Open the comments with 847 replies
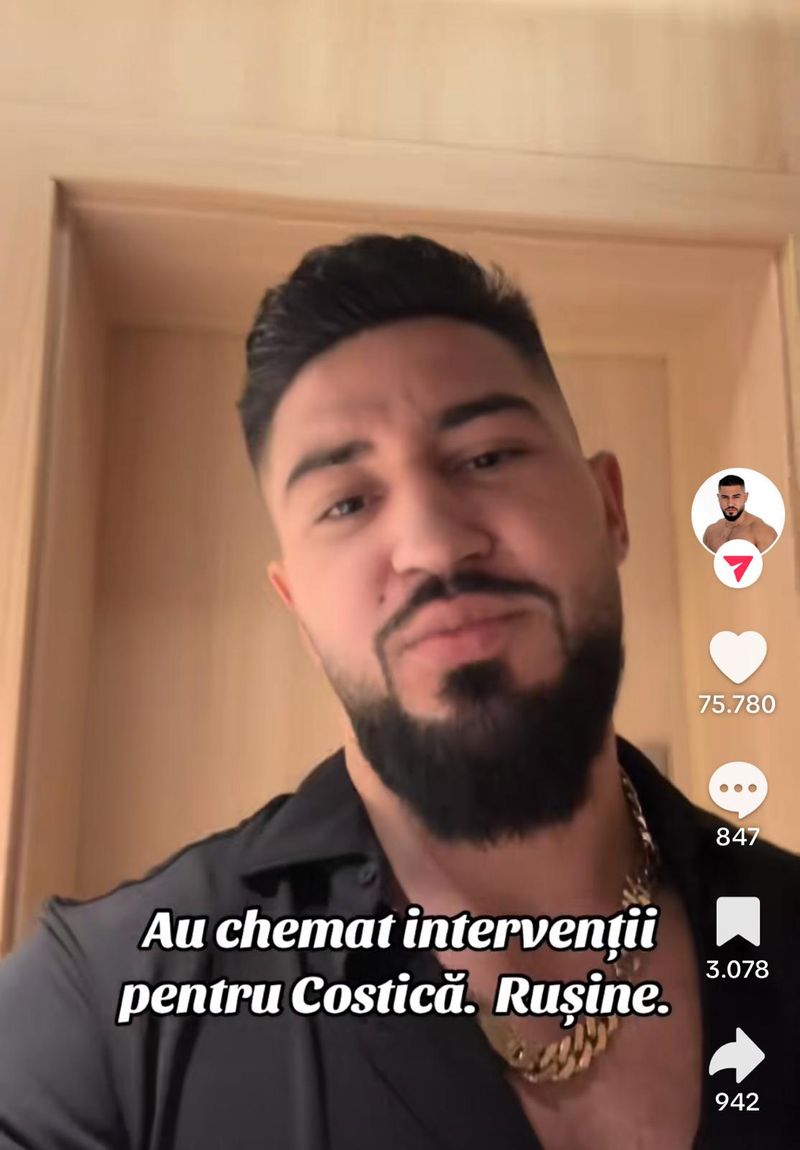The width and height of the screenshot is (800, 1150). (x=738, y=790)
